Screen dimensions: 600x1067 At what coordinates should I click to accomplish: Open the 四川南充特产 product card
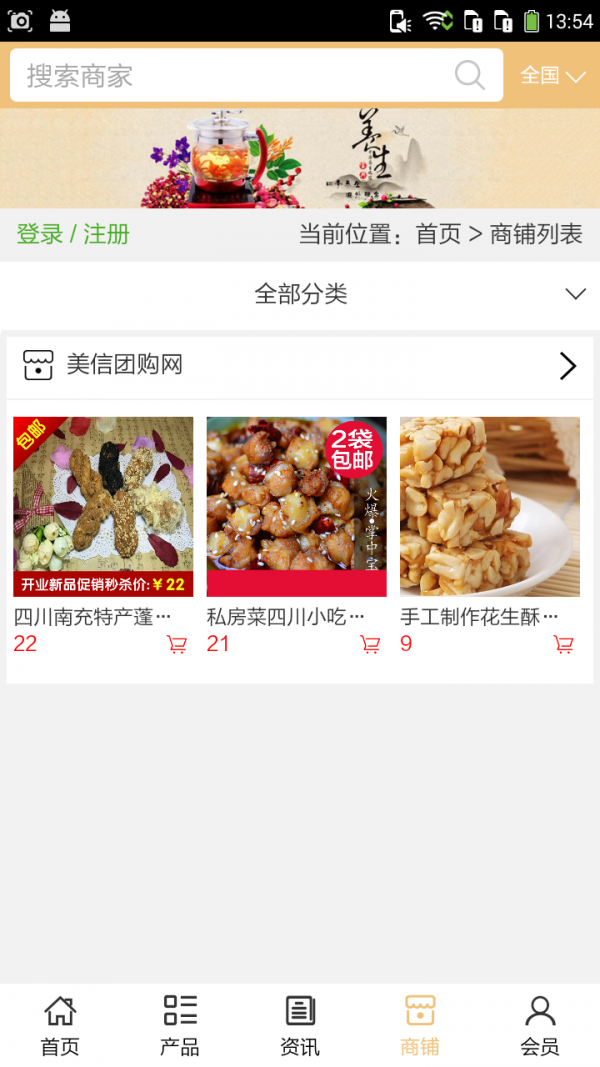[103, 507]
